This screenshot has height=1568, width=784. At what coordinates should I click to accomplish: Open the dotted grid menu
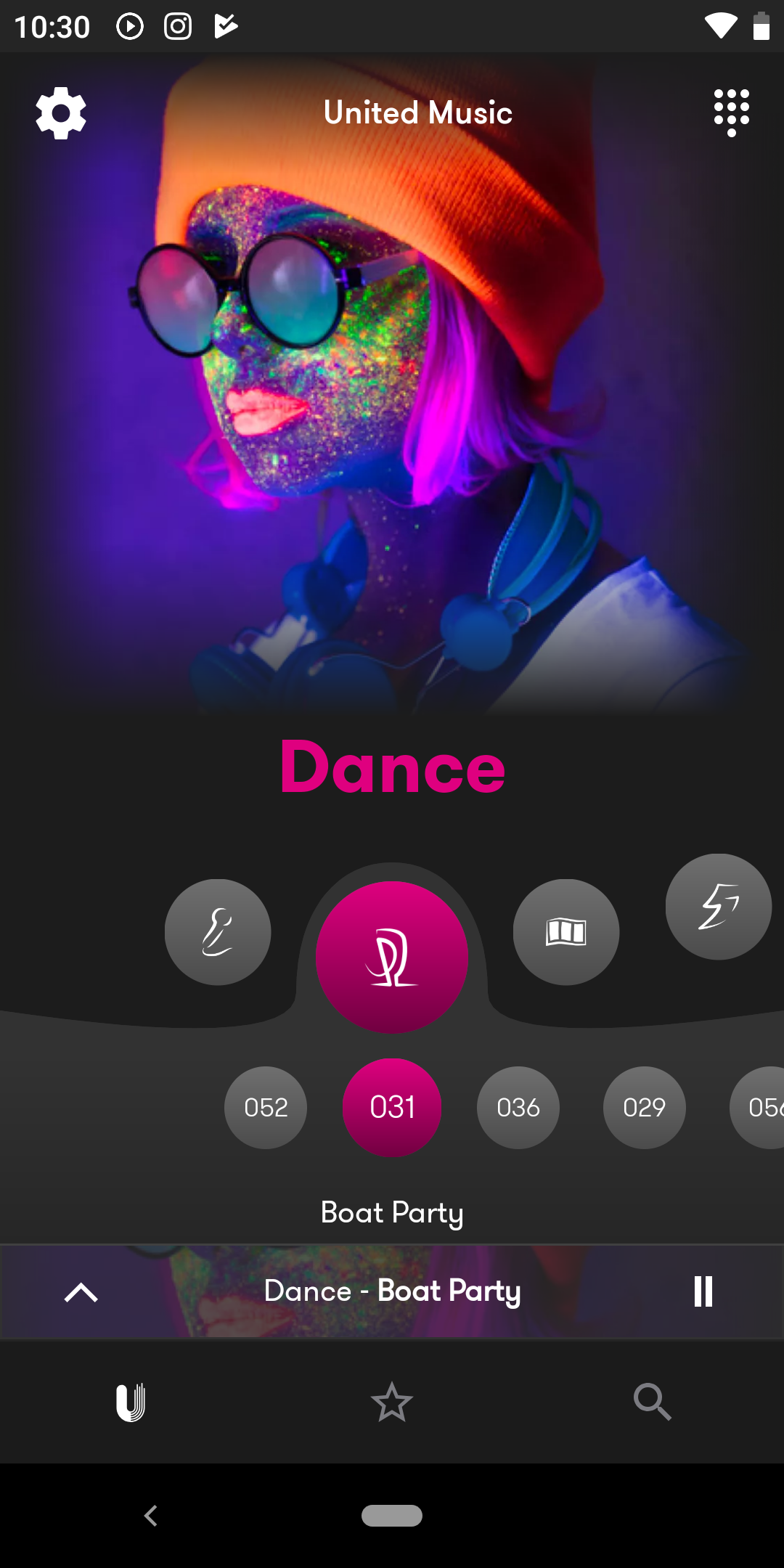[731, 113]
